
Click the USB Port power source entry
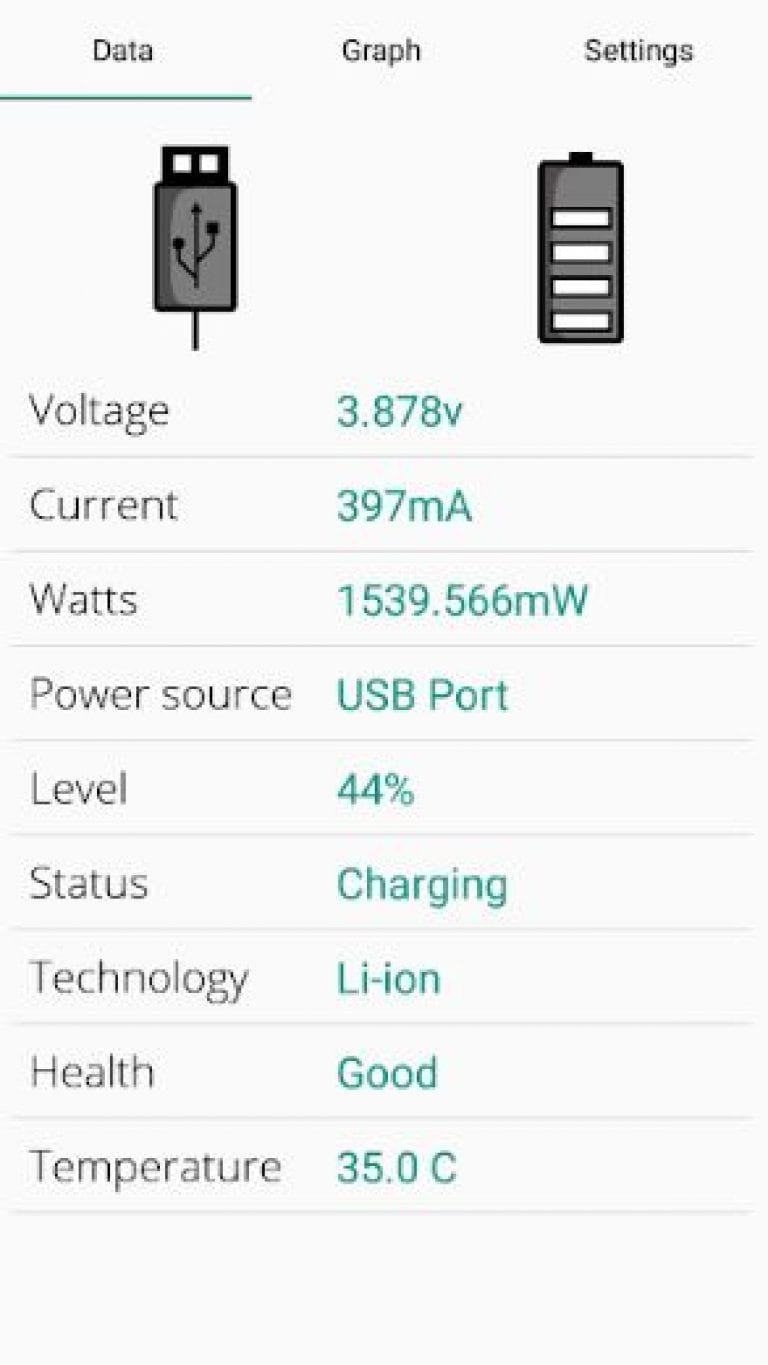click(x=421, y=693)
